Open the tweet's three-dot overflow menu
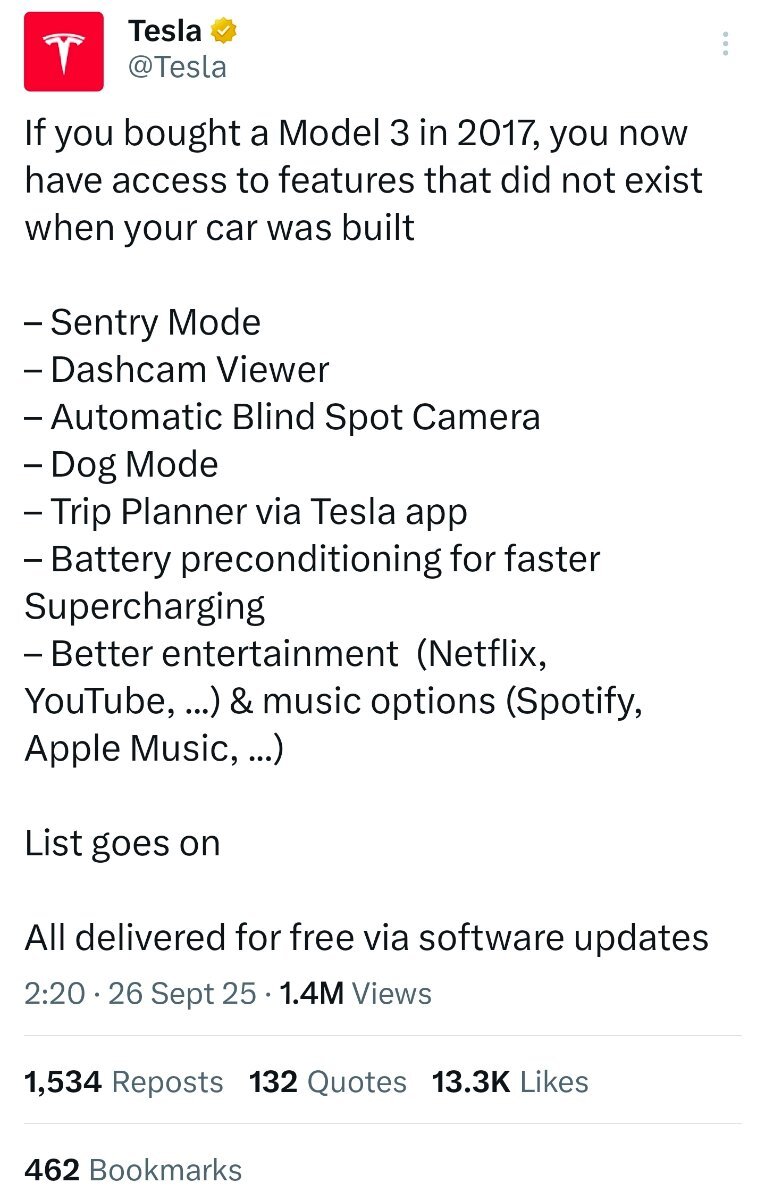This screenshot has width=765, height=1200. coord(725,44)
